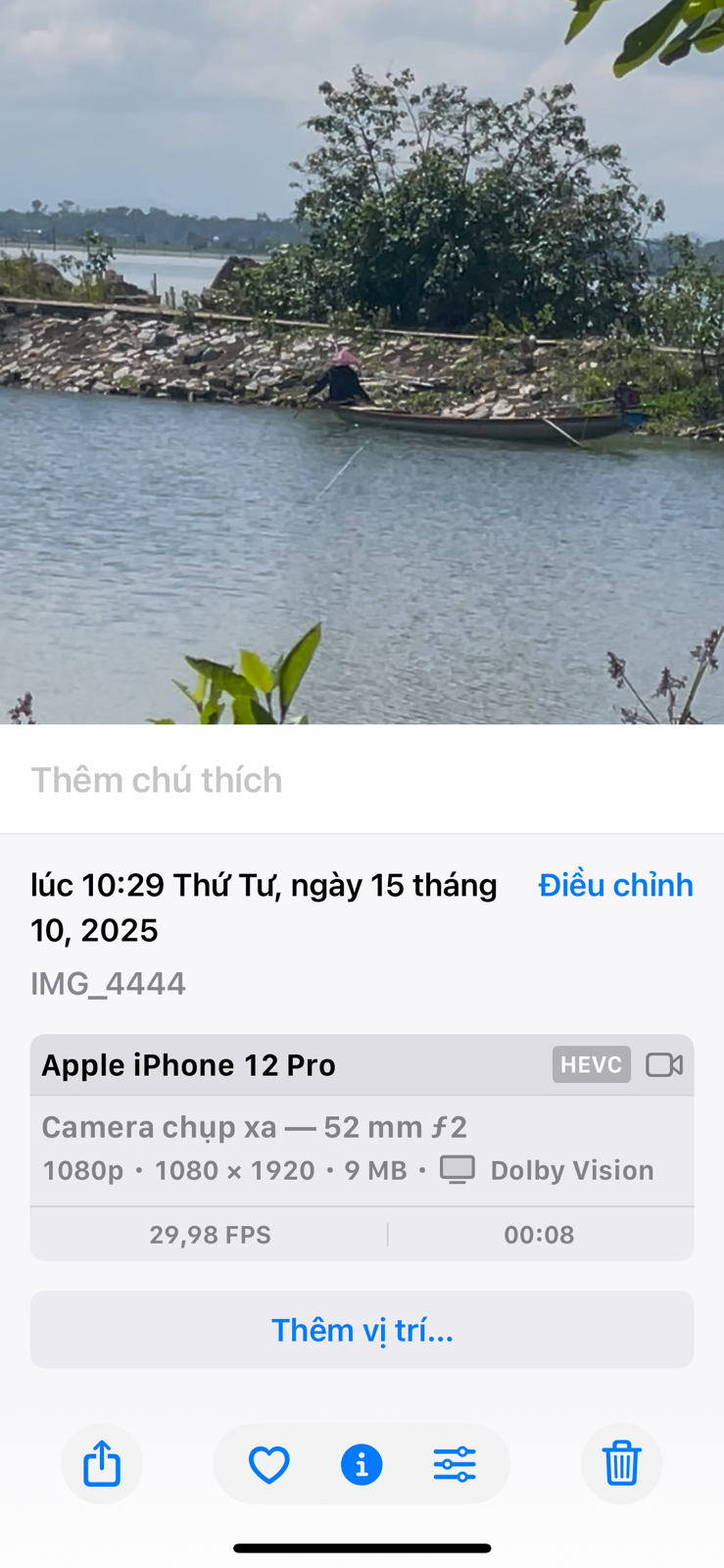The image size is (724, 1568).
Task: Mark the video as favorite with the heart
Action: point(268,1464)
